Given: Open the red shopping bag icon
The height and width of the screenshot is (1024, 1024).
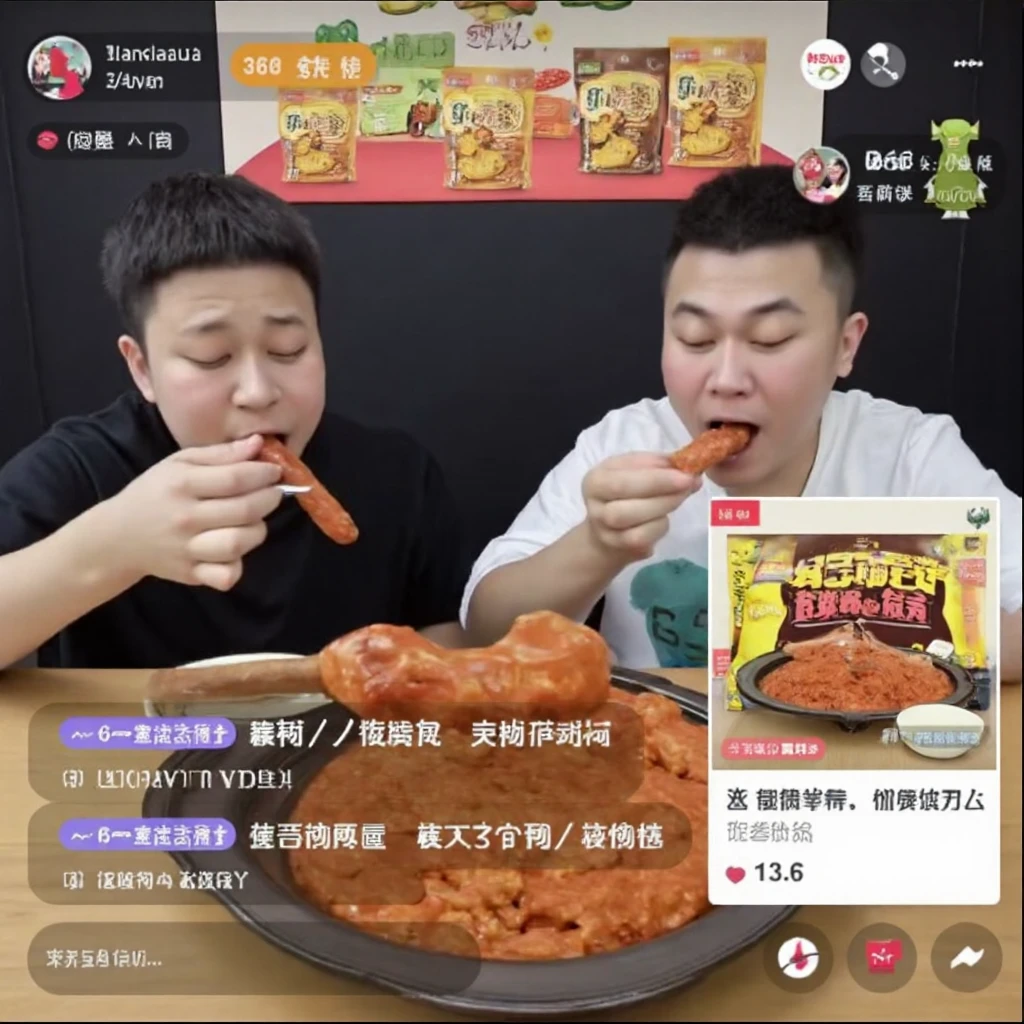Looking at the screenshot, I should 882,958.
